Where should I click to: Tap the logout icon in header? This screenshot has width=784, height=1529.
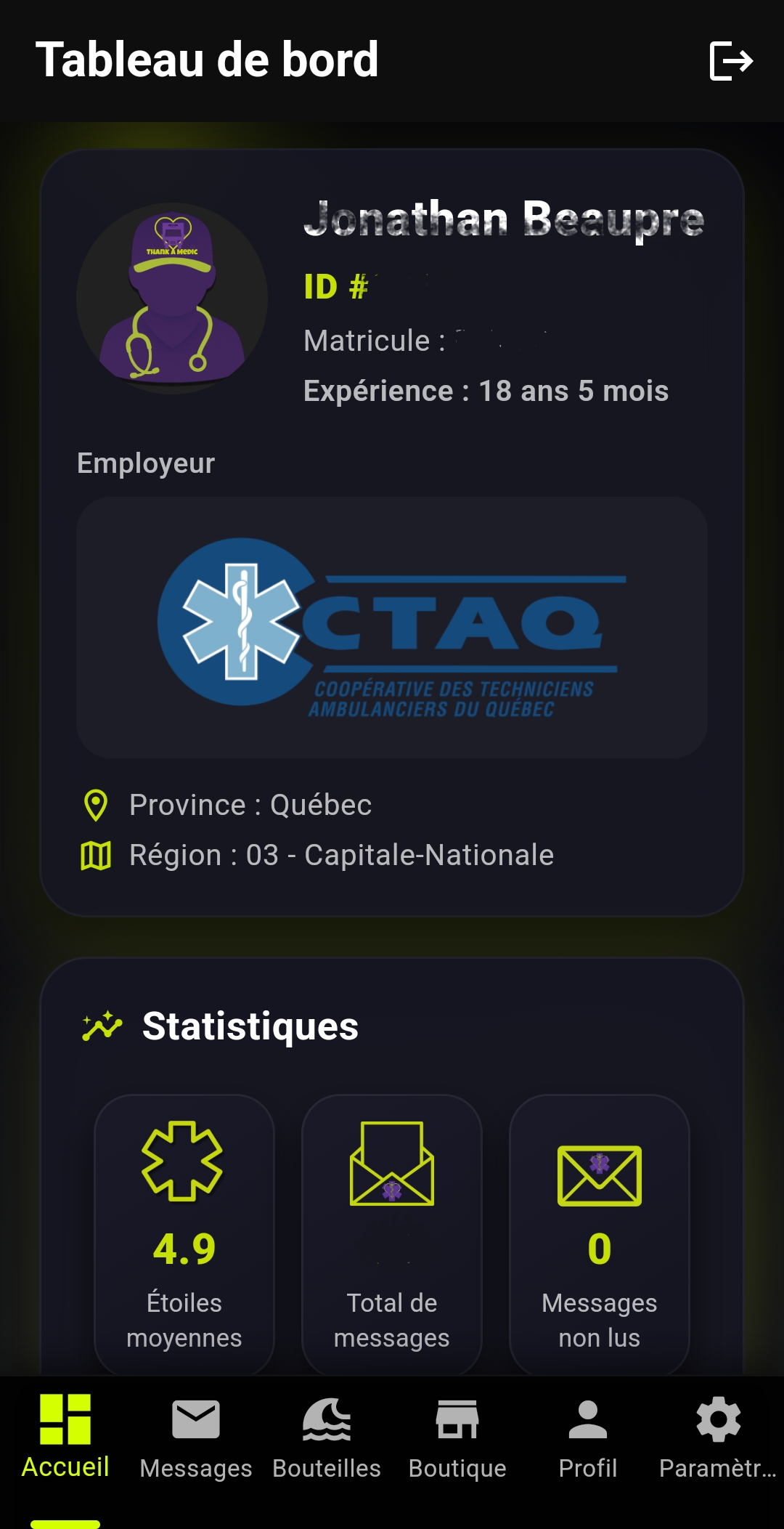click(x=730, y=60)
